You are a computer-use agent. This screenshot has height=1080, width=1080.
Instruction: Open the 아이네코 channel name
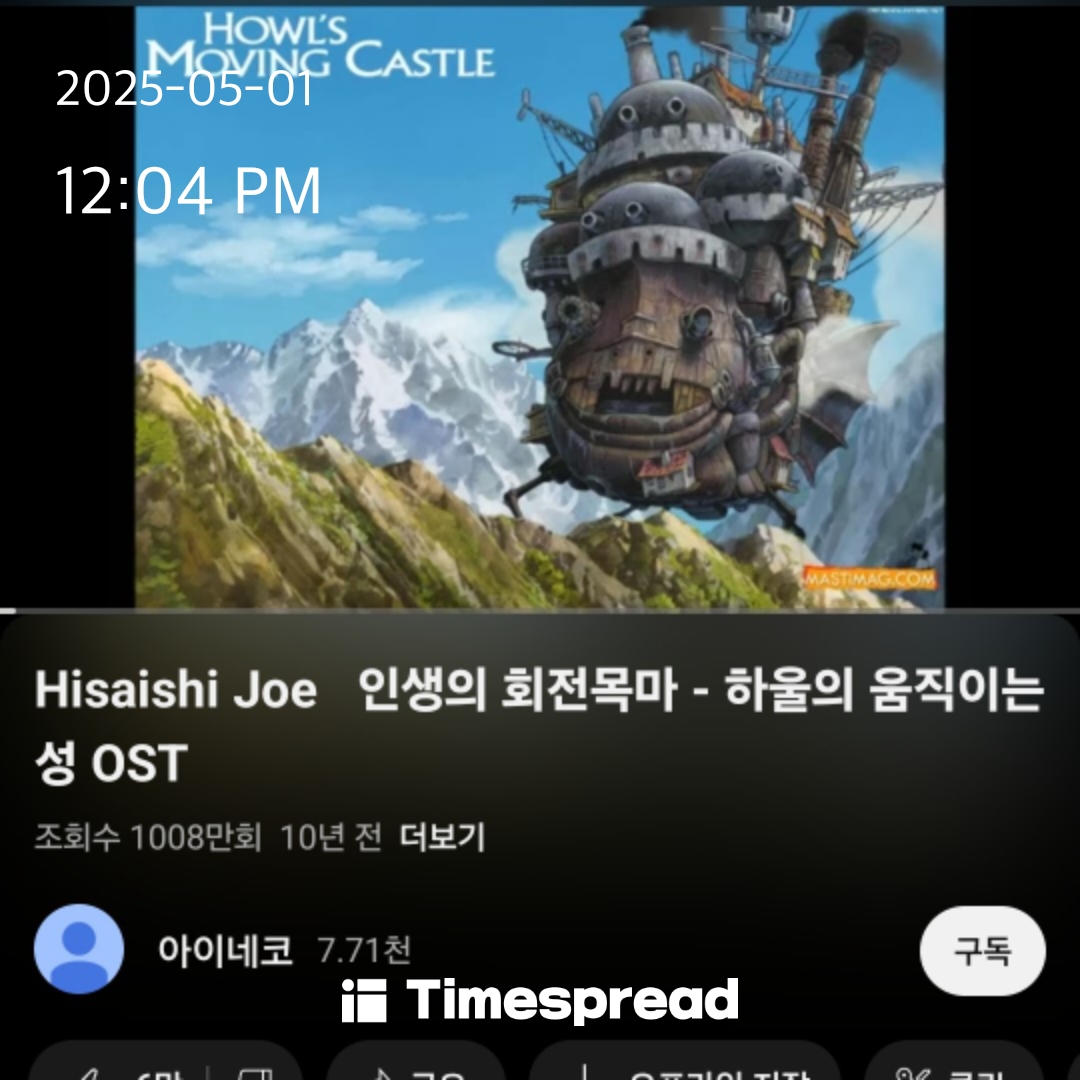(x=225, y=950)
